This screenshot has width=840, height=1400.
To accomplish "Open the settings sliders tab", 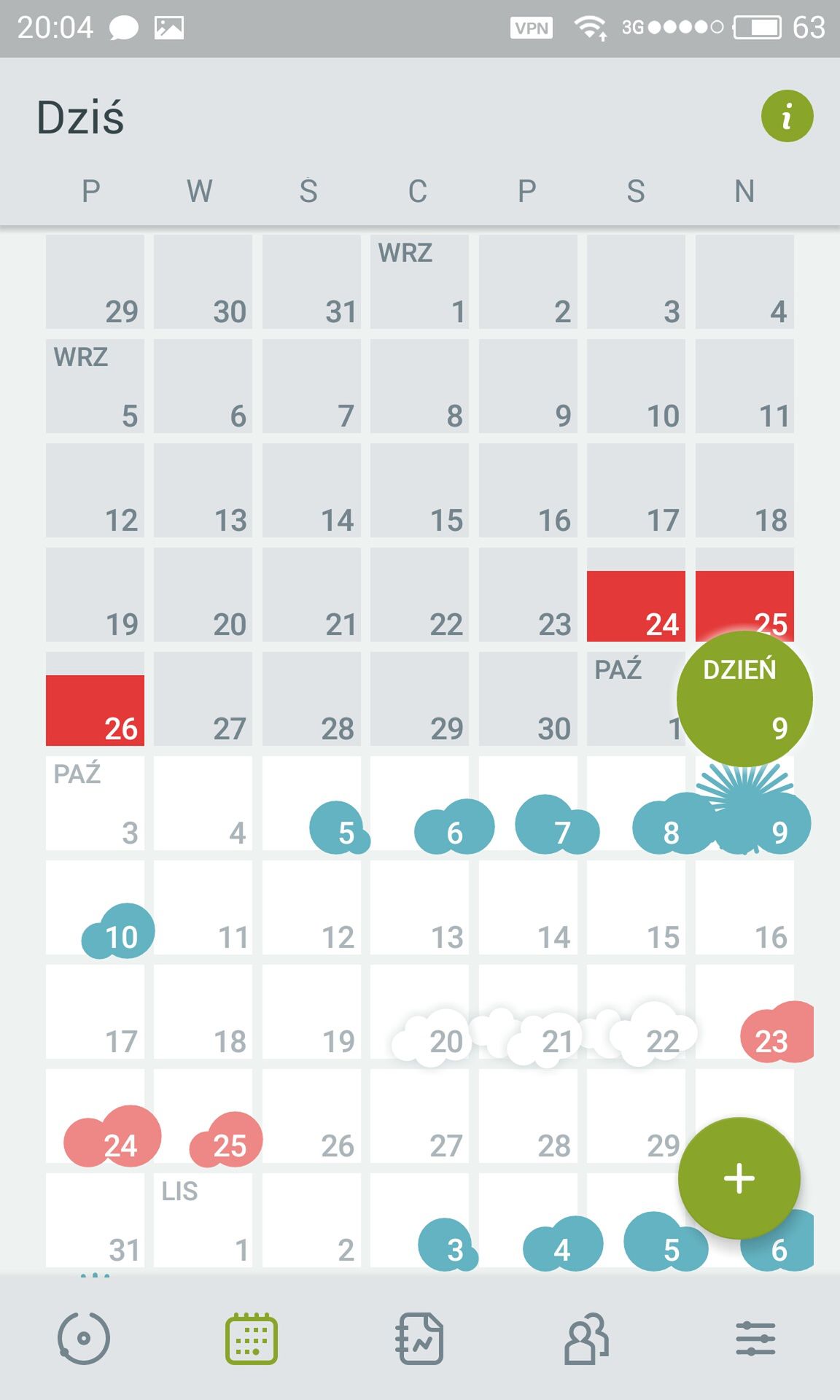I will pos(755,1338).
